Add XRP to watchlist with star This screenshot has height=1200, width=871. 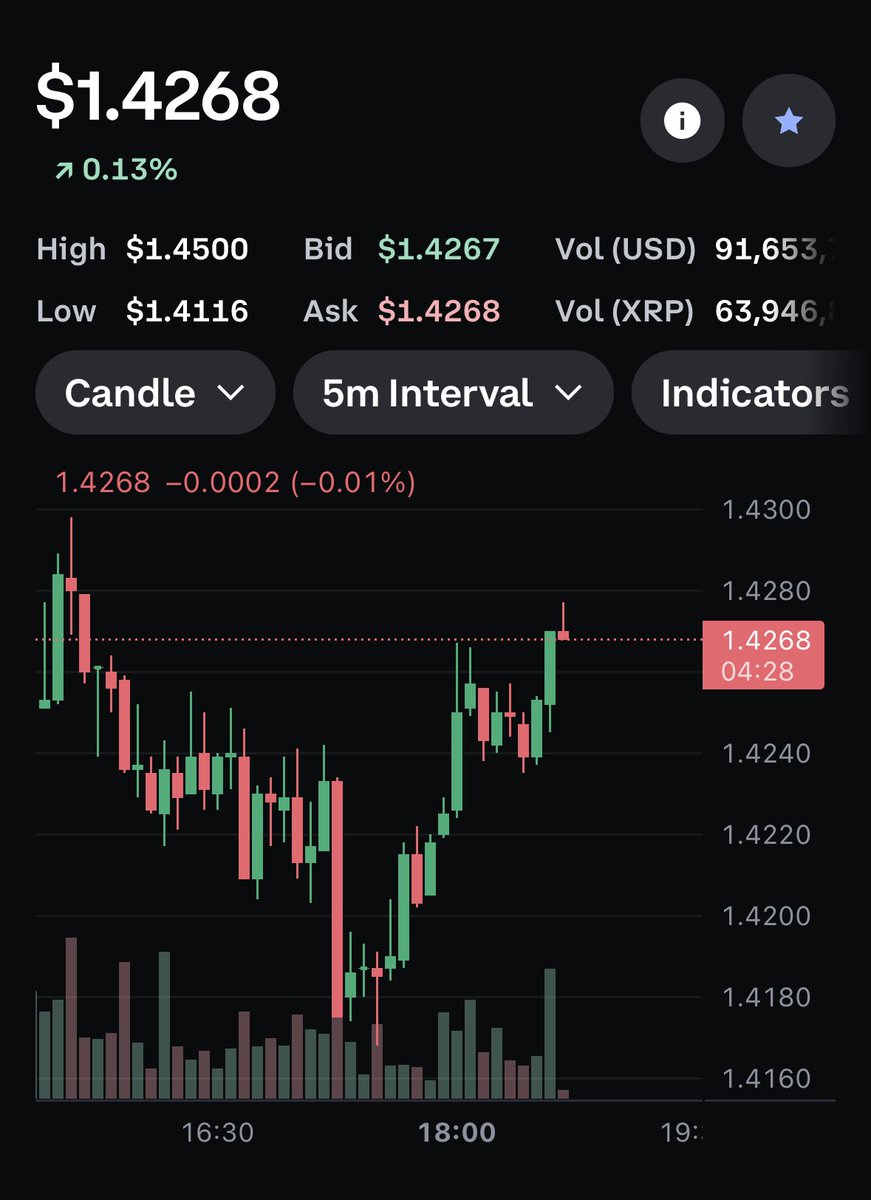[789, 122]
